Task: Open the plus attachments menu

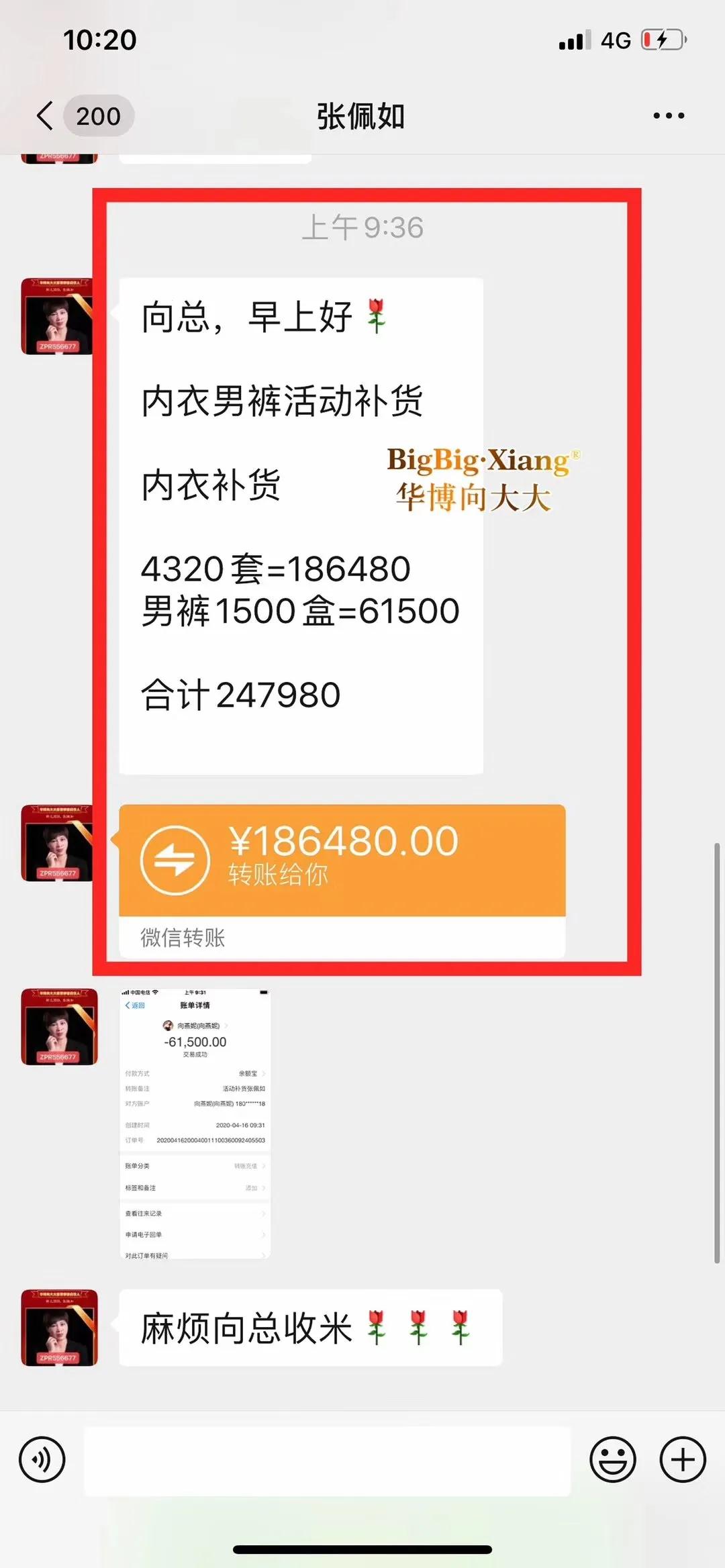Action: [682, 1459]
